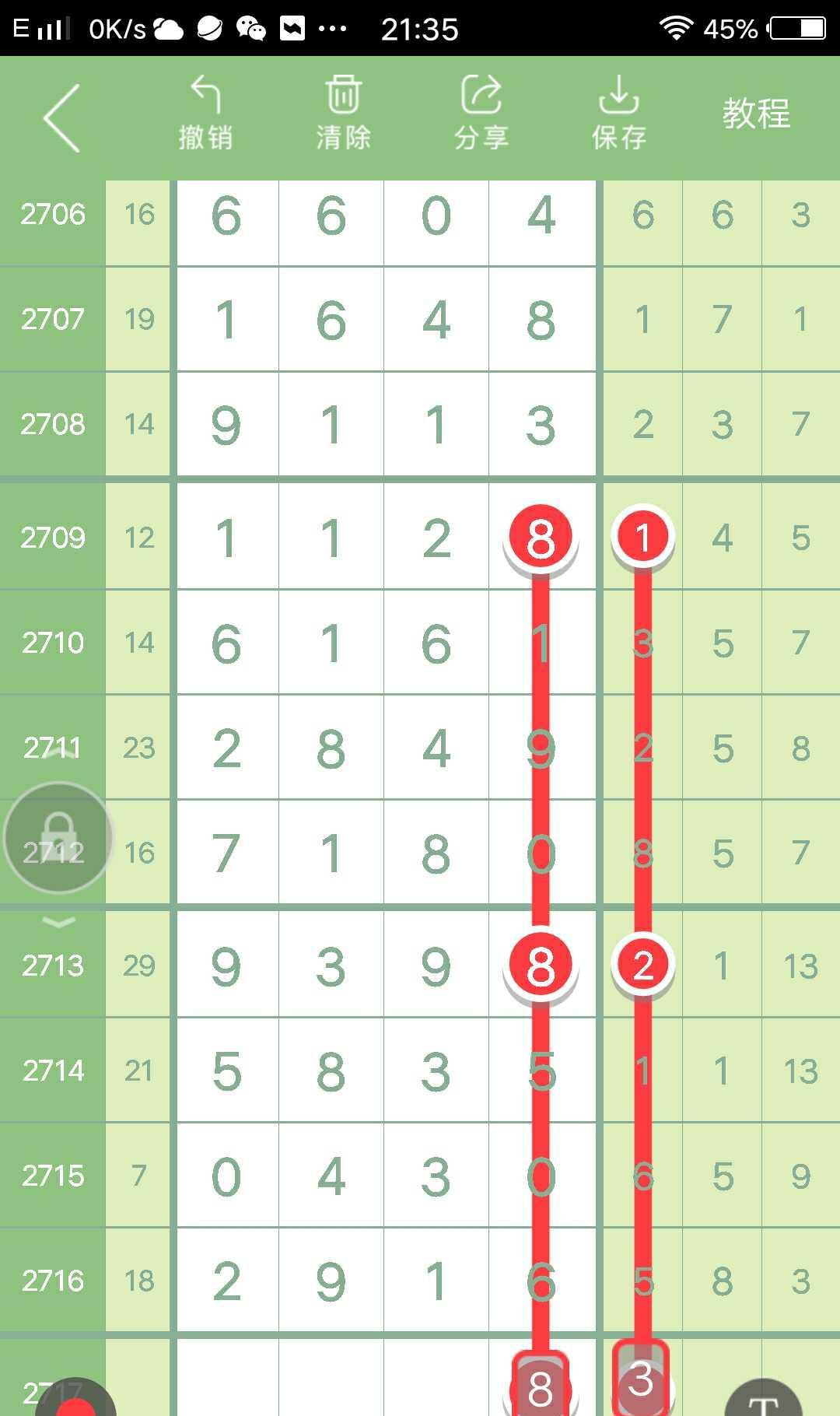840x1416 pixels.
Task: Go back using the top-left arrow
Action: coord(62,118)
